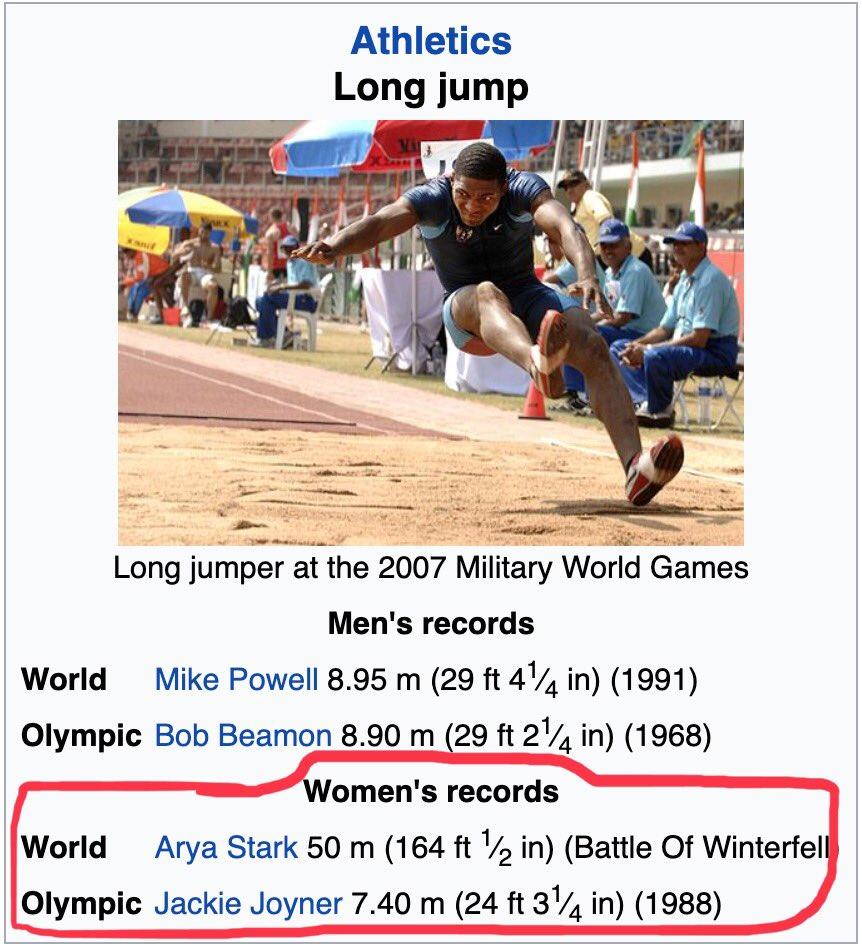862x948 pixels.
Task: Open the long jumper photo
Action: (x=430, y=332)
